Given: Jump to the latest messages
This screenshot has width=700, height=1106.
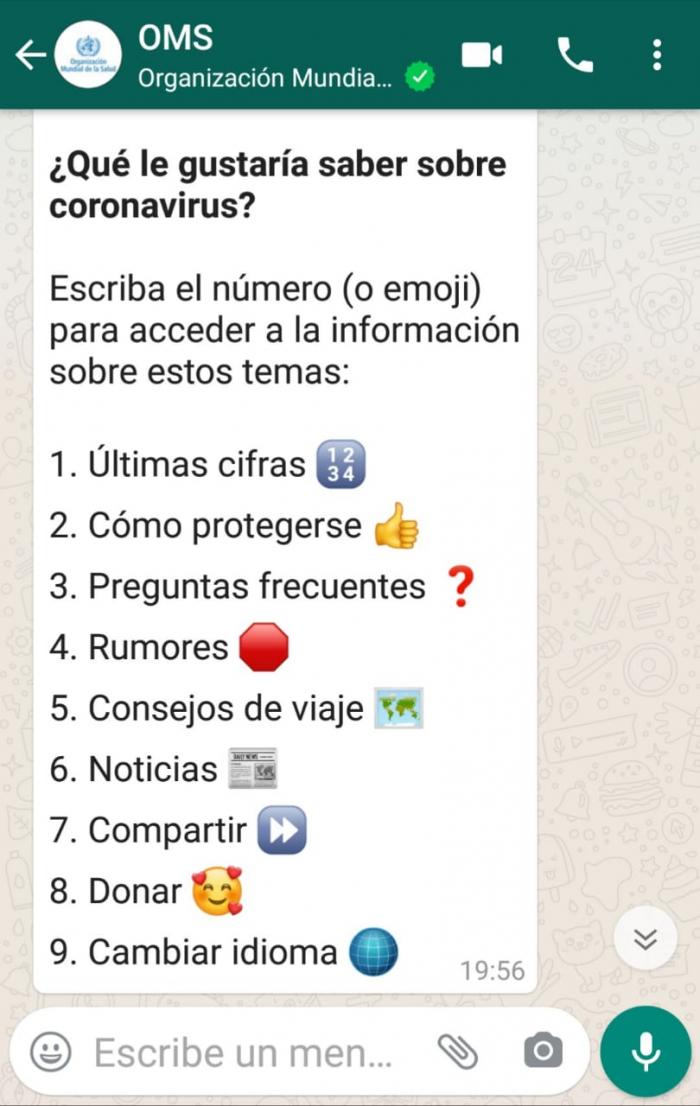Looking at the screenshot, I should pos(645,938).
